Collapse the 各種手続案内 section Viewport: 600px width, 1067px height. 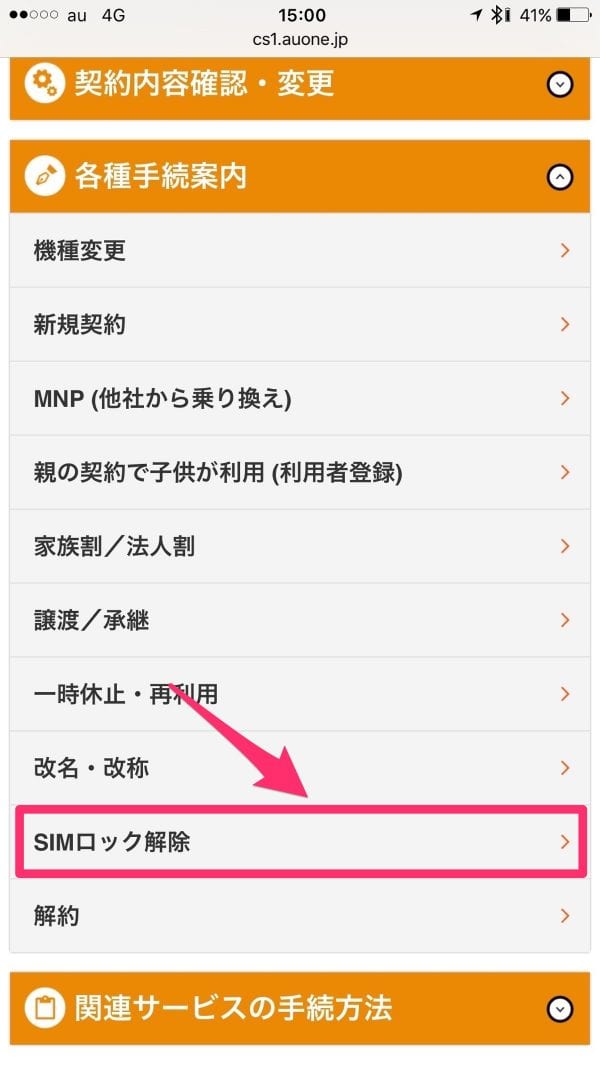292,177
